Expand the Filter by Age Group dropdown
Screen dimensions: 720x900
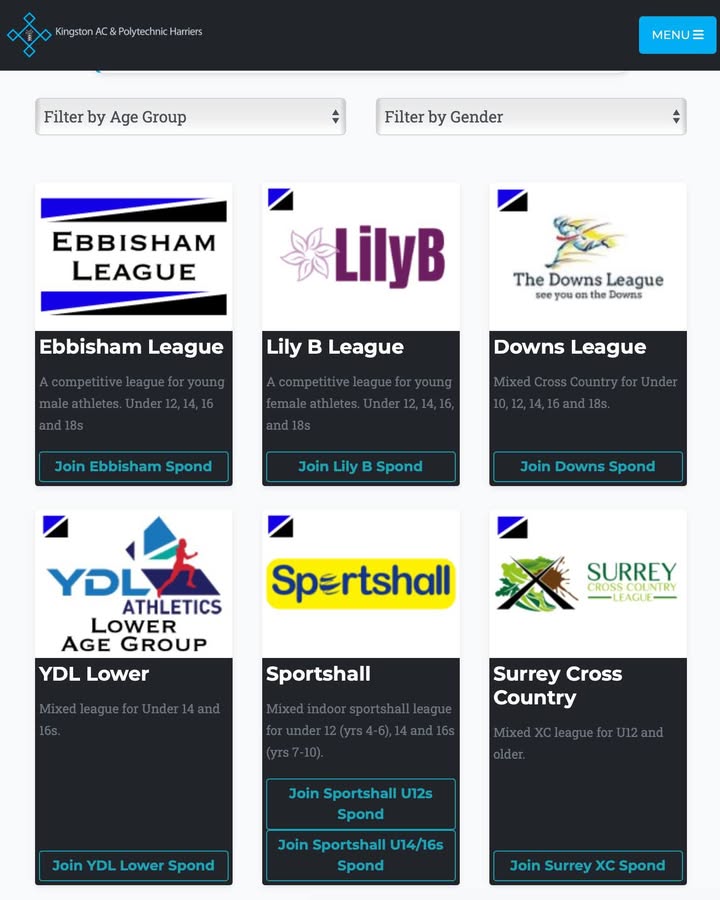(190, 117)
